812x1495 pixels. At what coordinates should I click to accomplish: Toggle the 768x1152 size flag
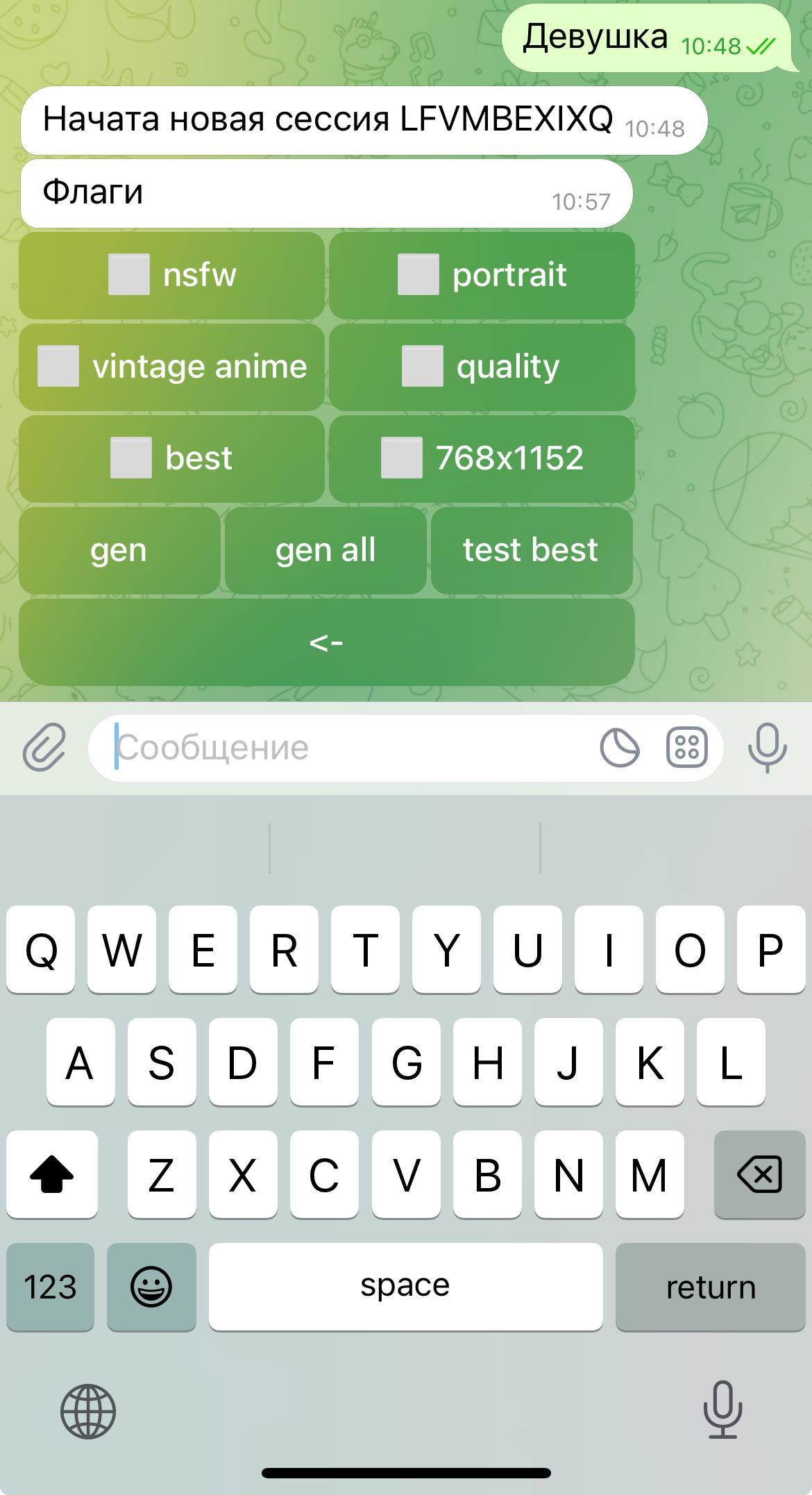[x=482, y=458]
